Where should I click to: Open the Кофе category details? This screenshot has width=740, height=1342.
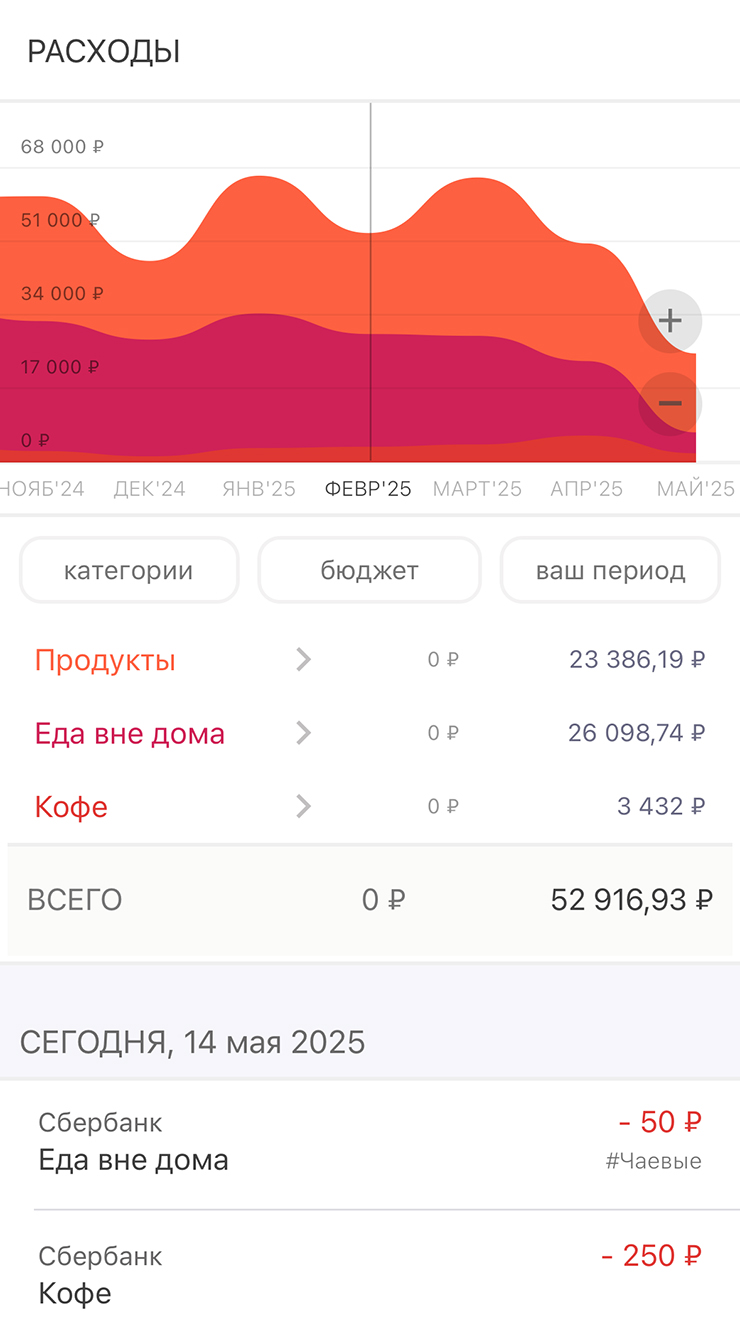370,806
